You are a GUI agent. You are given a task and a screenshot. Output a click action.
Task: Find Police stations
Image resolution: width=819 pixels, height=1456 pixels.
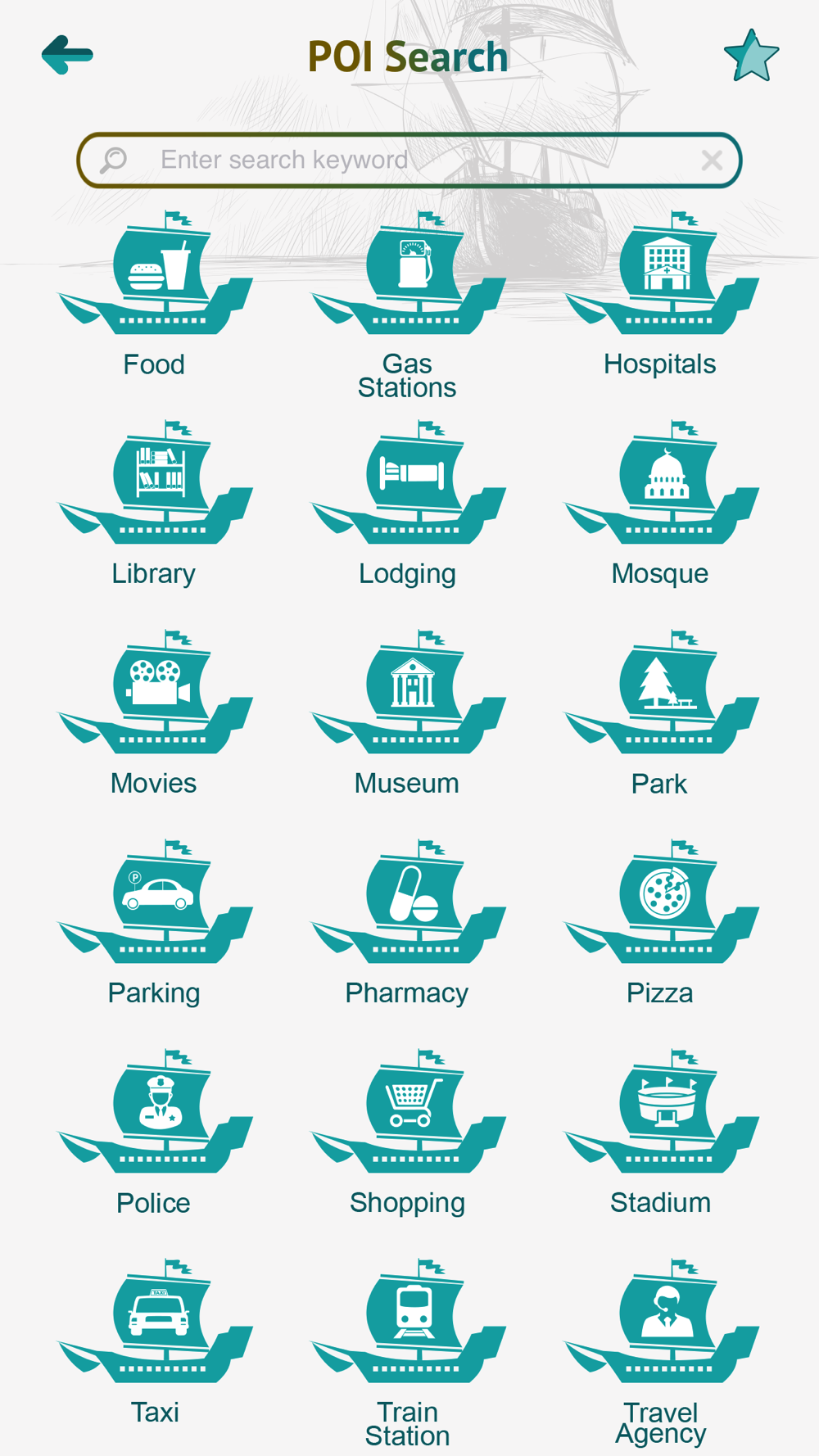click(x=154, y=1132)
